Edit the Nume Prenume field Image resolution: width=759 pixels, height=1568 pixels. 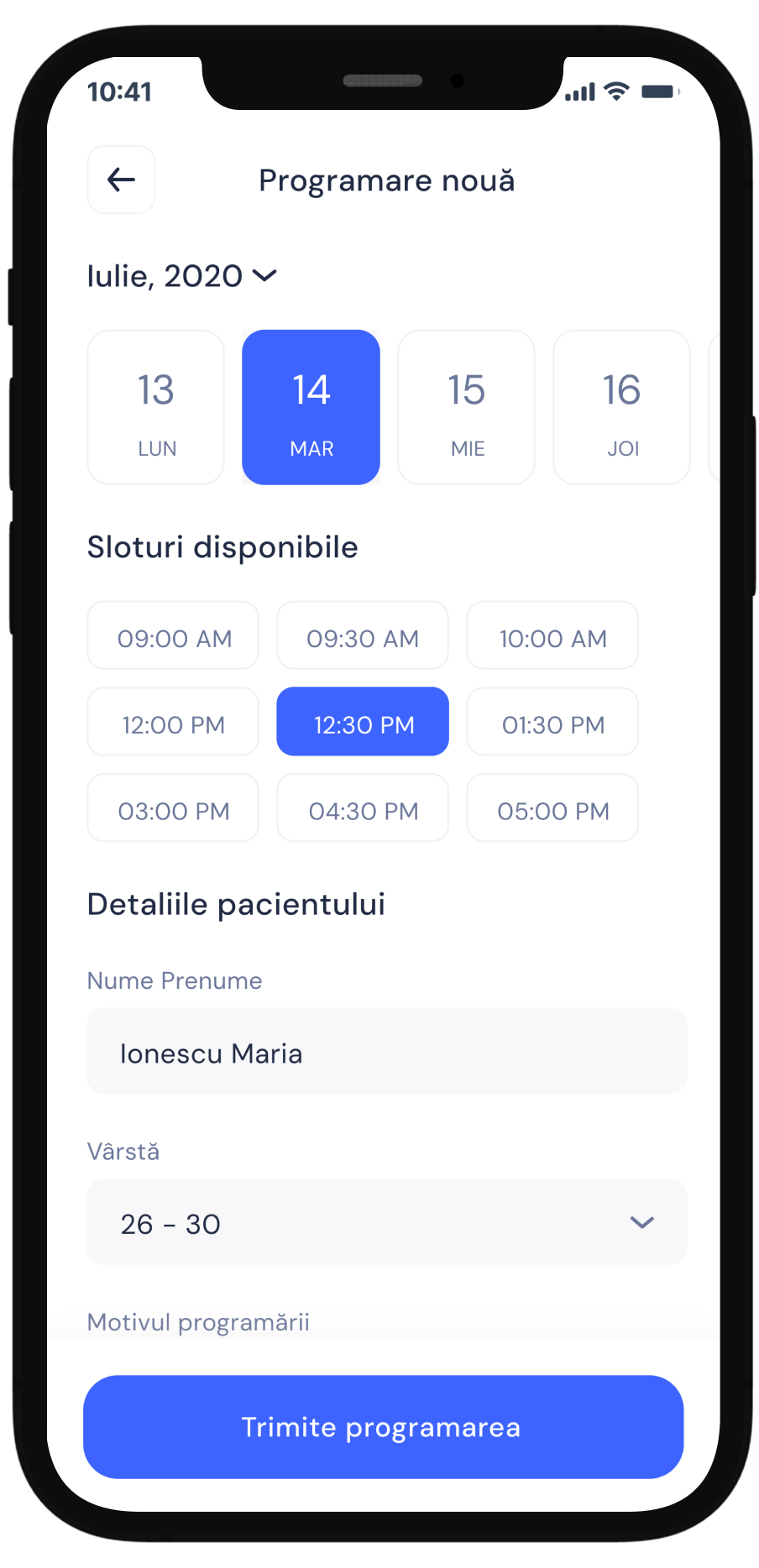(386, 1053)
